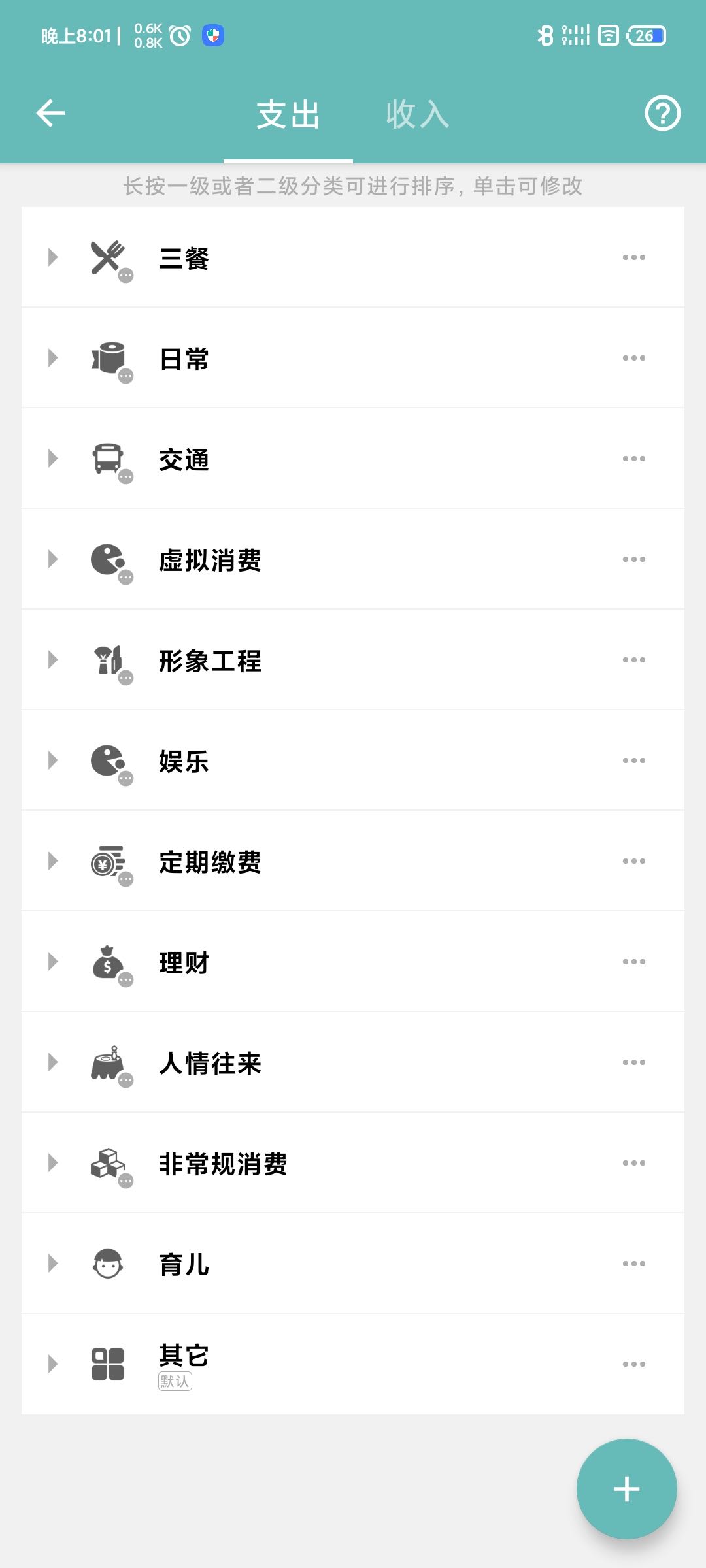The width and height of the screenshot is (706, 1568).
Task: Switch to the 收入 tab
Action: coord(417,115)
